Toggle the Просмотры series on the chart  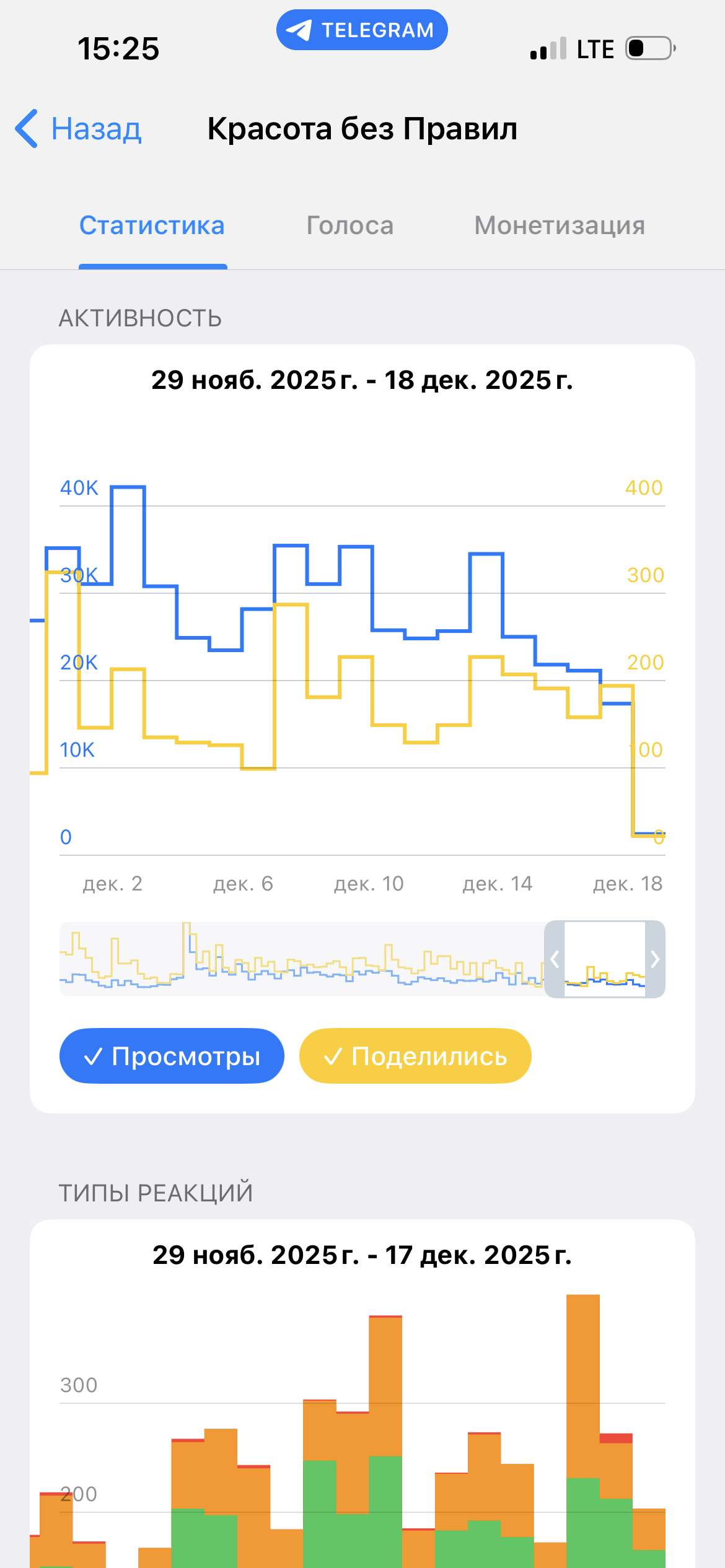pos(172,1056)
